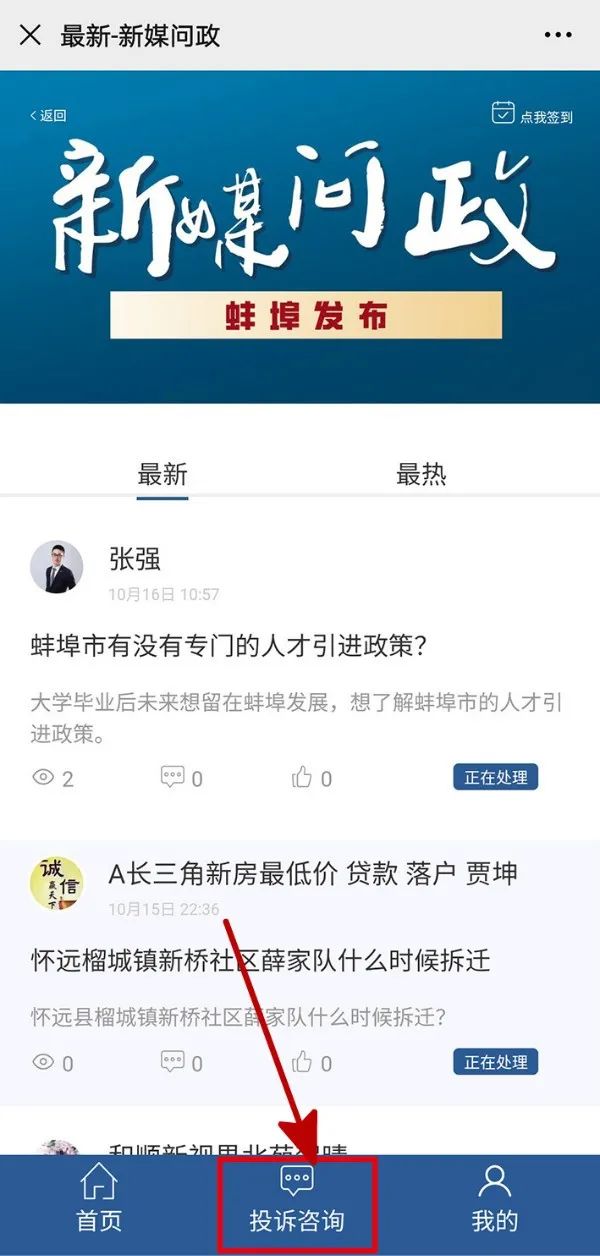Close the 新媒问政 page with the X
This screenshot has width=600, height=1256.
[x=30, y=35]
